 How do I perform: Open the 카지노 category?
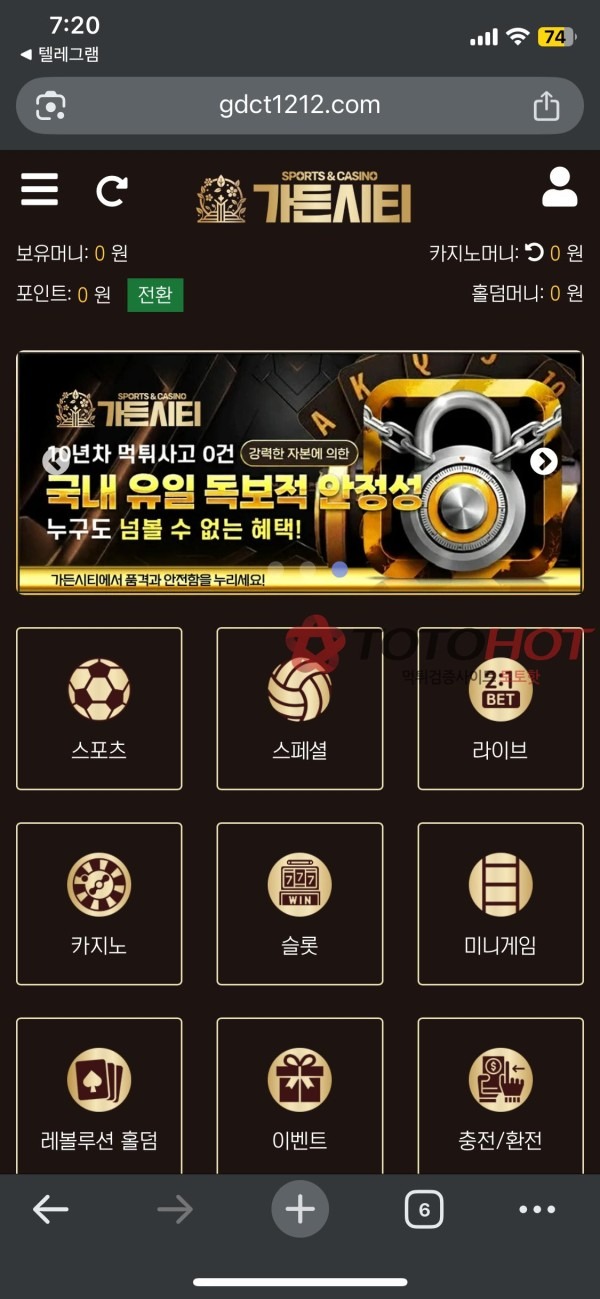tap(99, 903)
